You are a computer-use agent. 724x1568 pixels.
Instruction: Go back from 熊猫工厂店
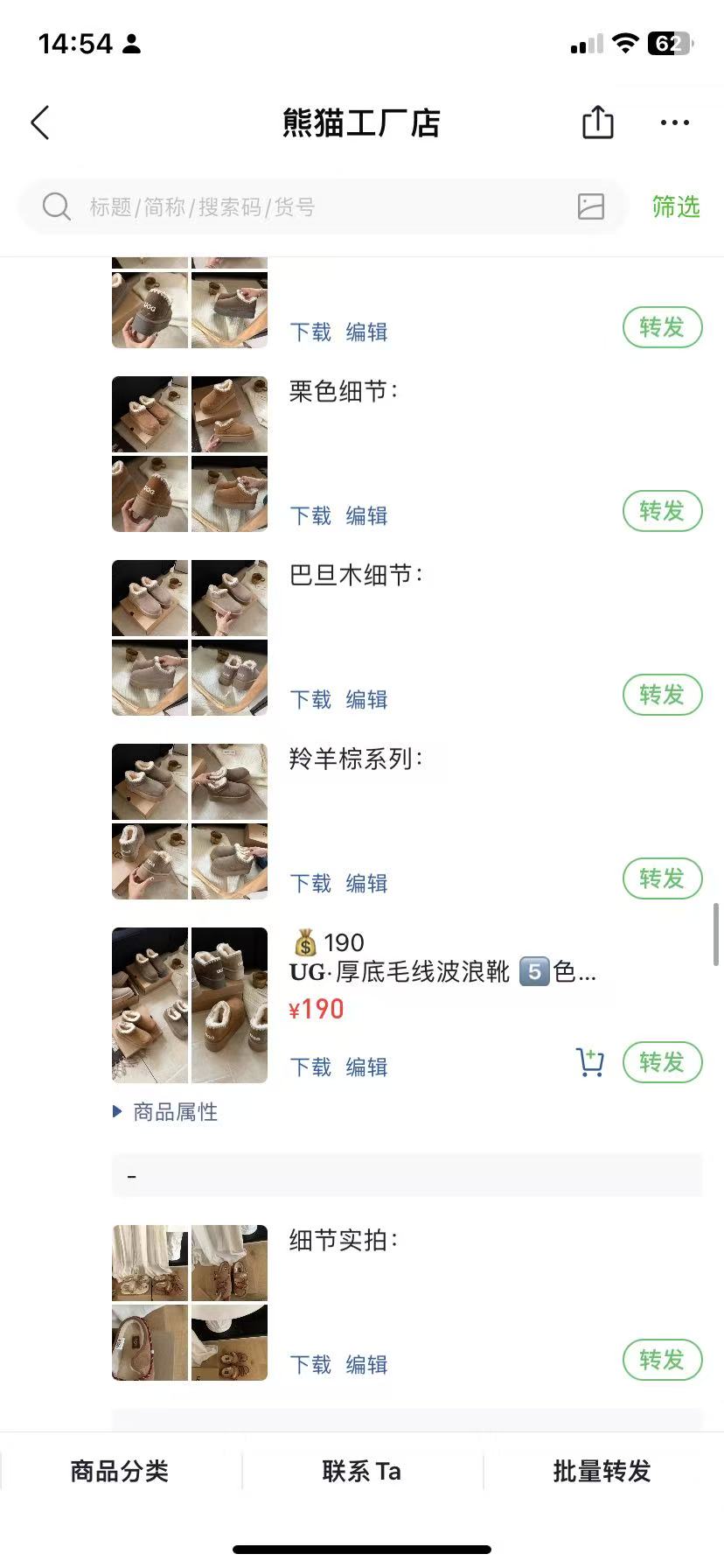(40, 123)
